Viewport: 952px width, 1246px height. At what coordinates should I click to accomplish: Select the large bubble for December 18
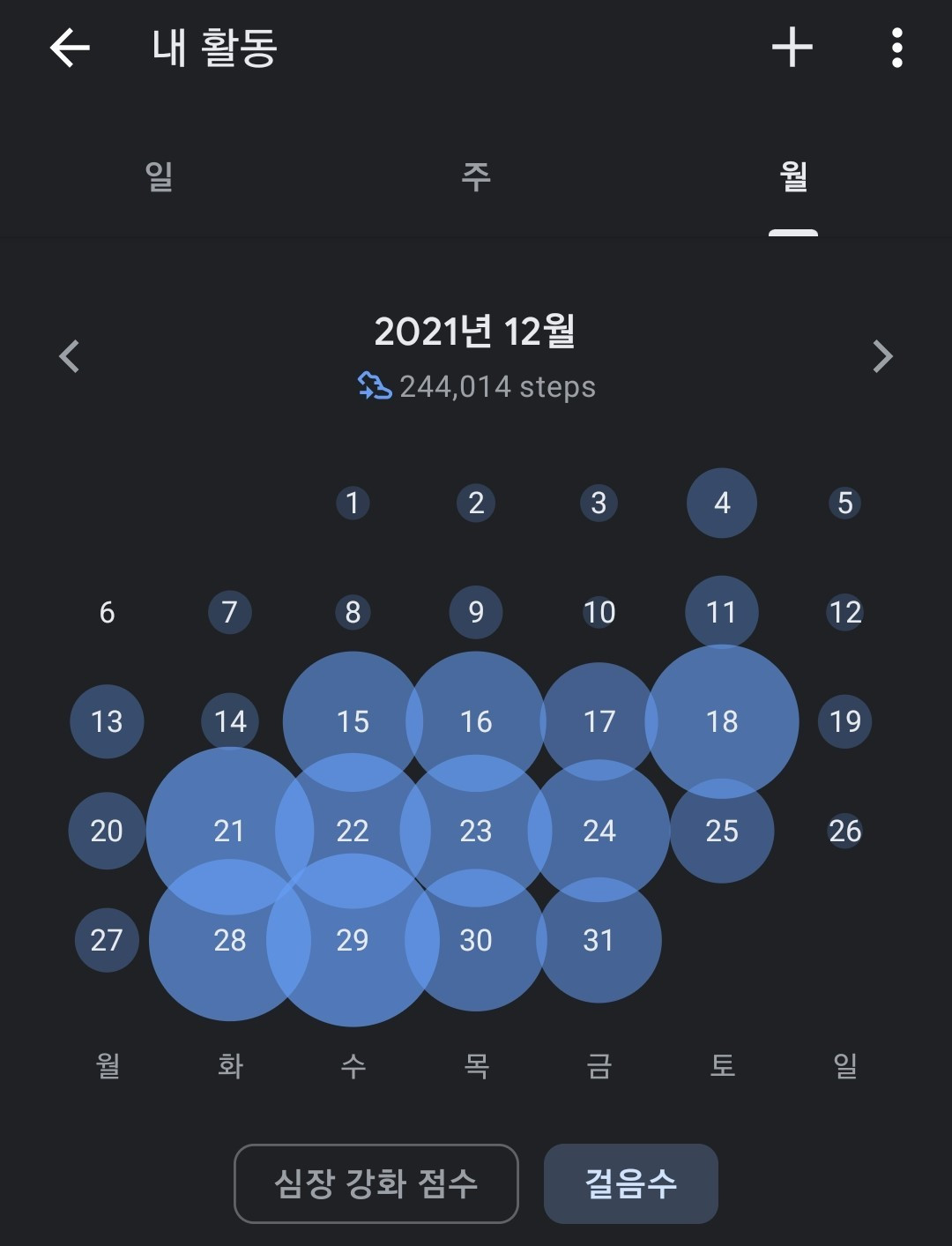tap(723, 721)
